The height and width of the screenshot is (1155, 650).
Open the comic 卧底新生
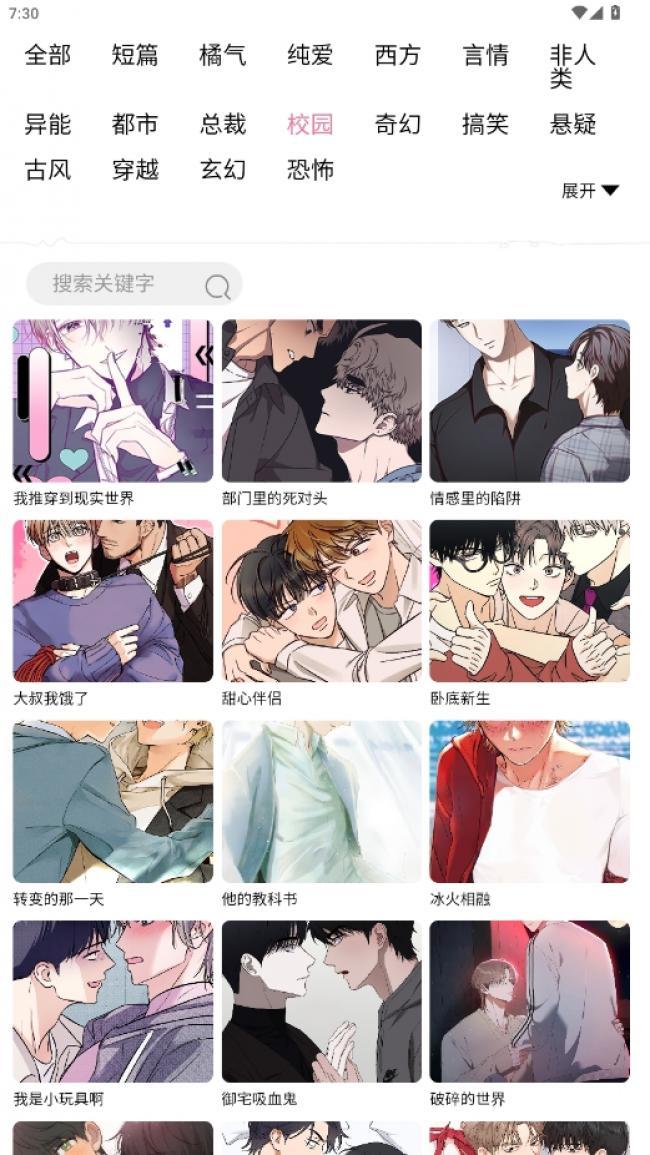tap(530, 601)
